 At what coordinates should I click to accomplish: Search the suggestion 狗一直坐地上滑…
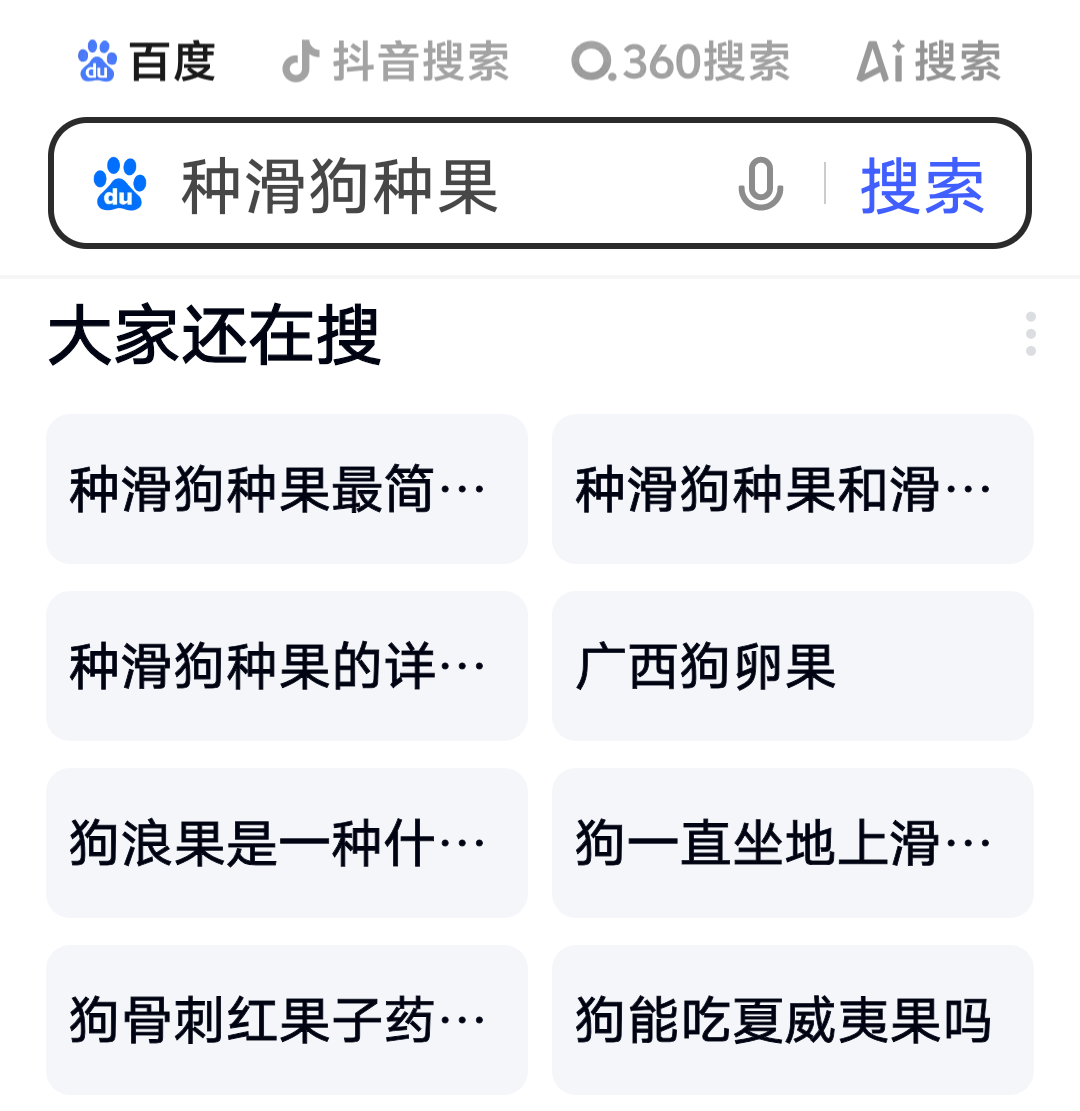pos(792,843)
